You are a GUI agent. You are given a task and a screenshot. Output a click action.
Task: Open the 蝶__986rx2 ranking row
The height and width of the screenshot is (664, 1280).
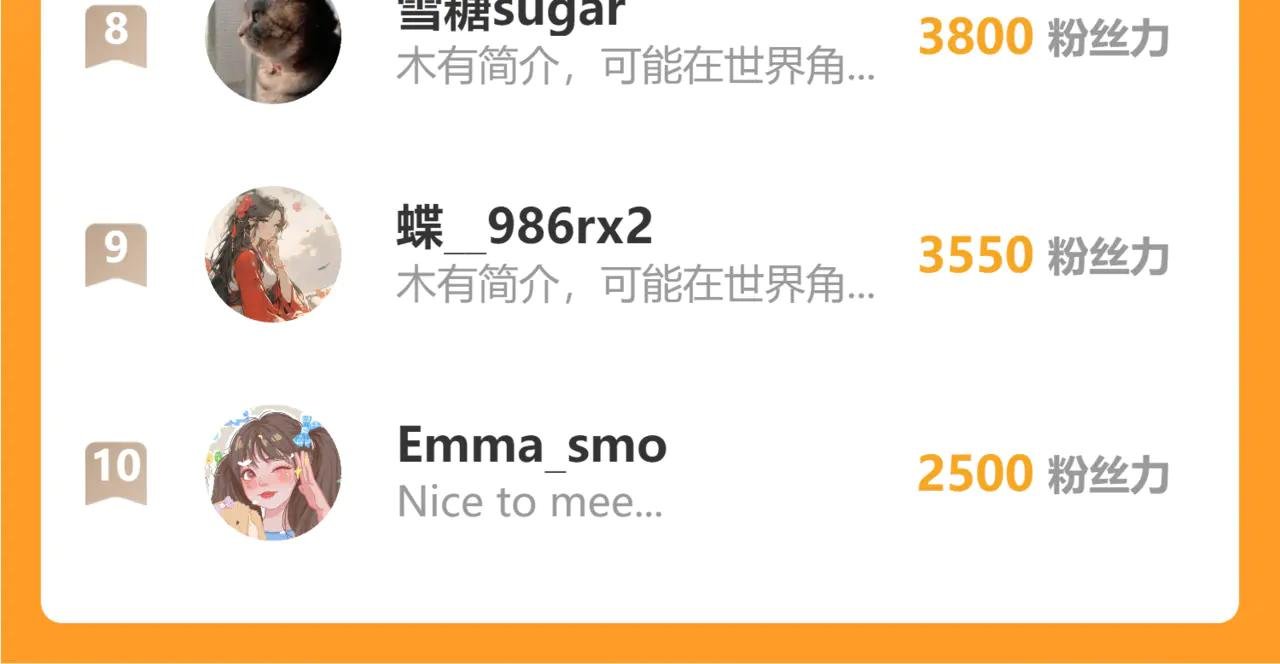coord(636,255)
